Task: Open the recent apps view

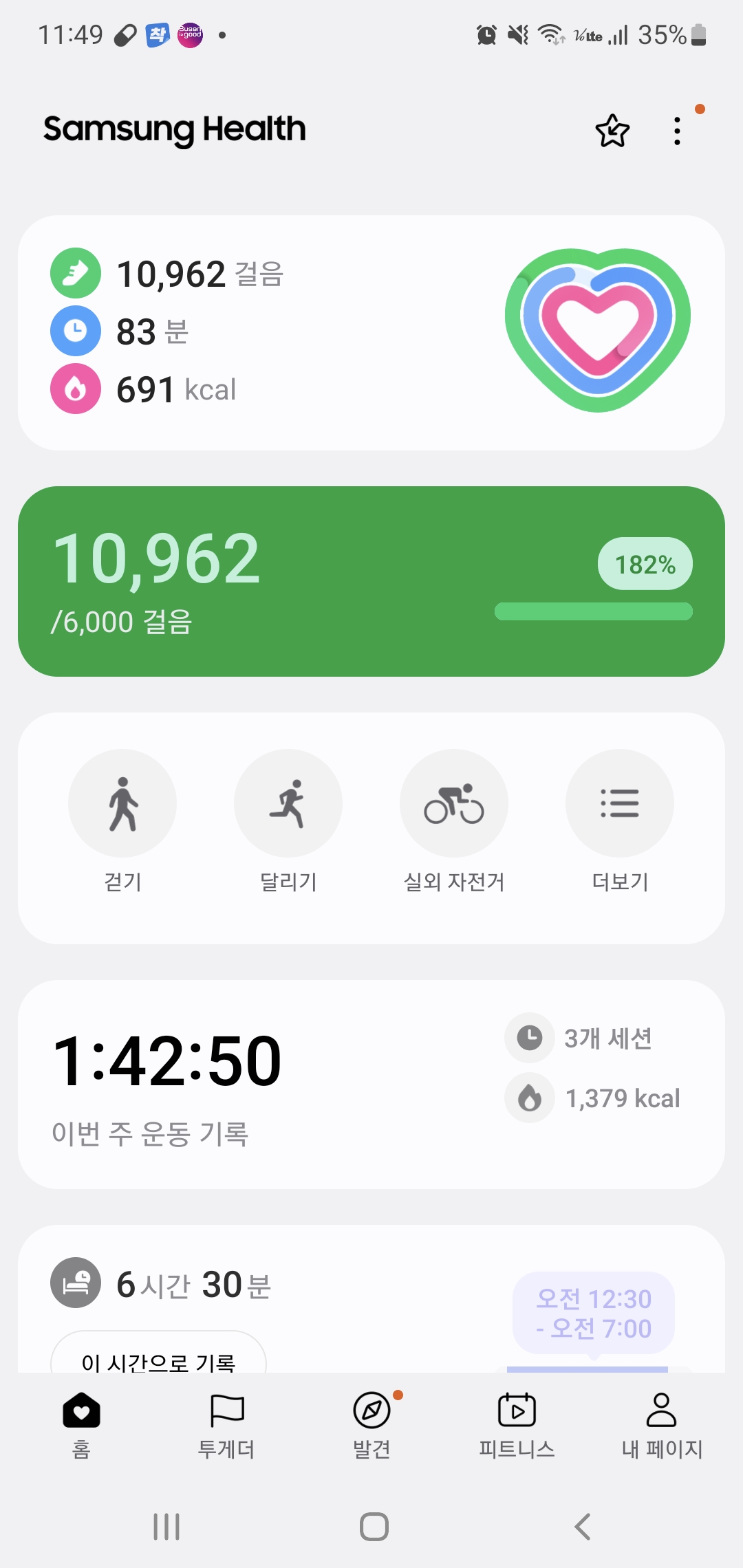Action: click(166, 1527)
